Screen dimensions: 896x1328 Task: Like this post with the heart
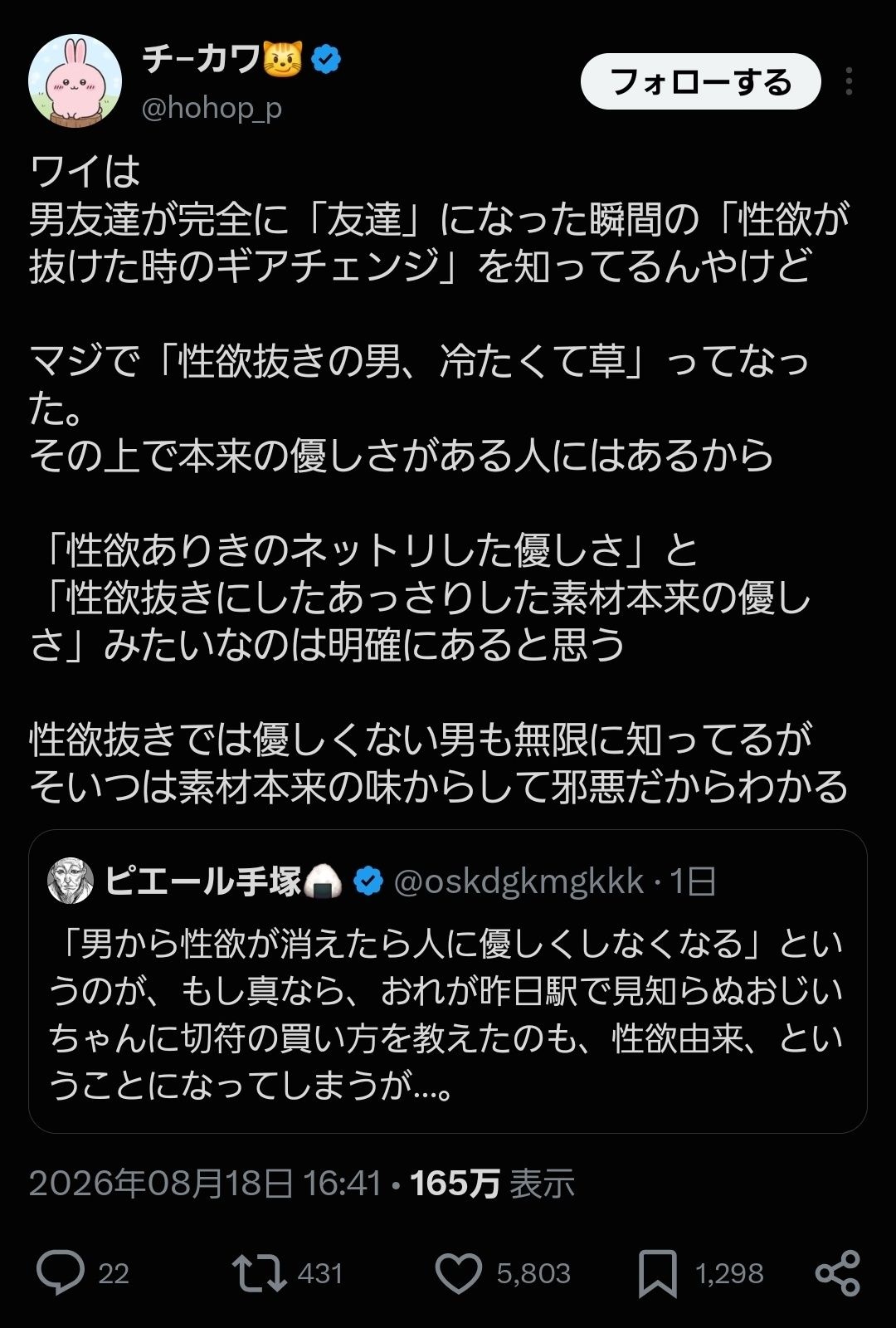[458, 1273]
